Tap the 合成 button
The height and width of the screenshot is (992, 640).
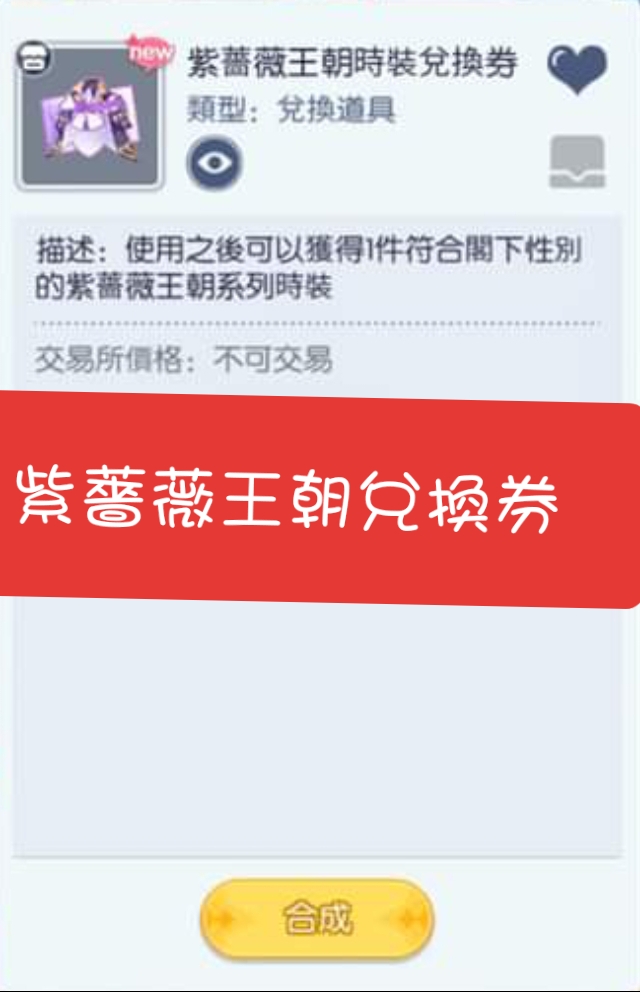[x=317, y=918]
